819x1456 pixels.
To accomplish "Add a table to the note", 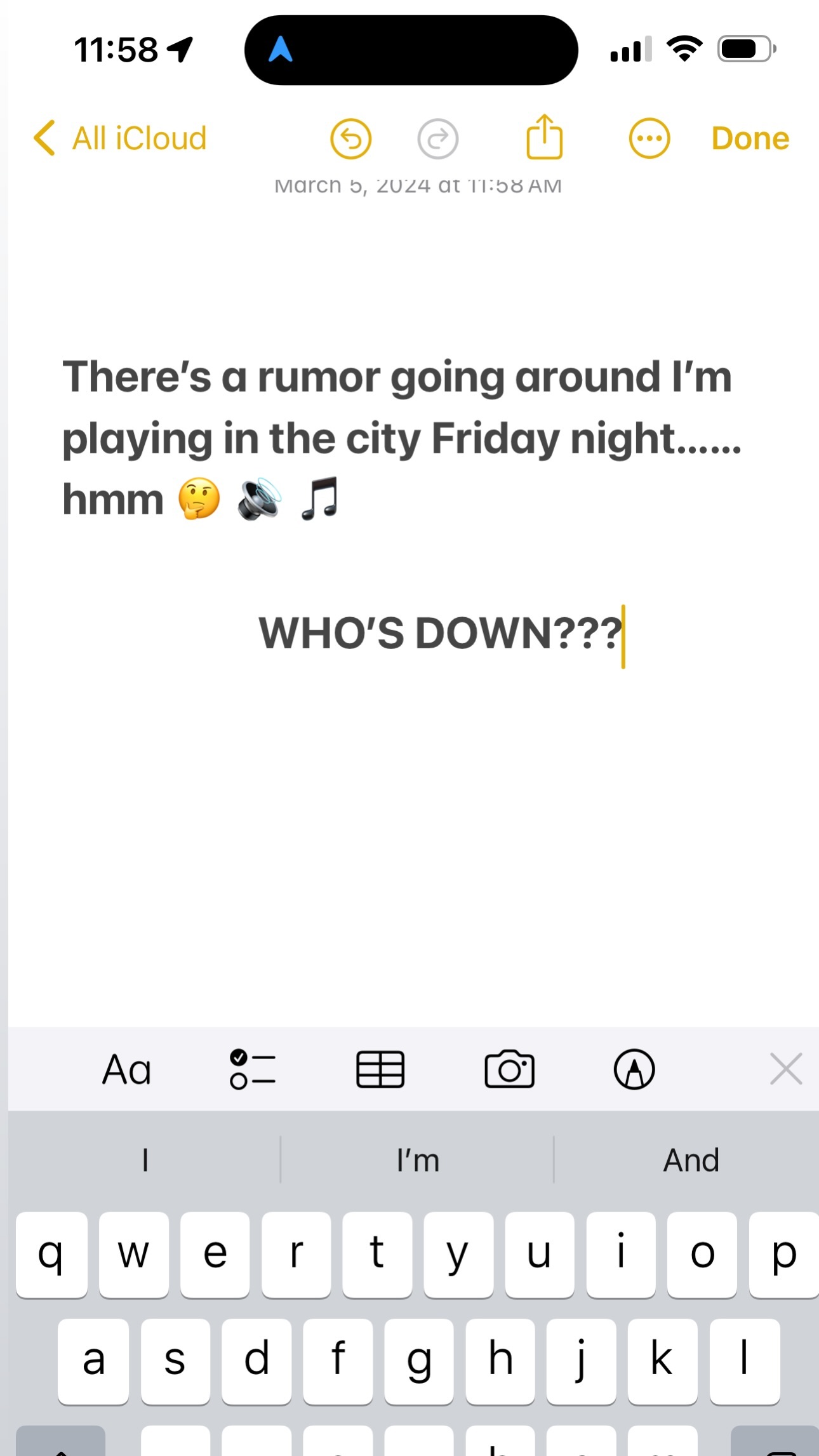I will [x=380, y=1069].
